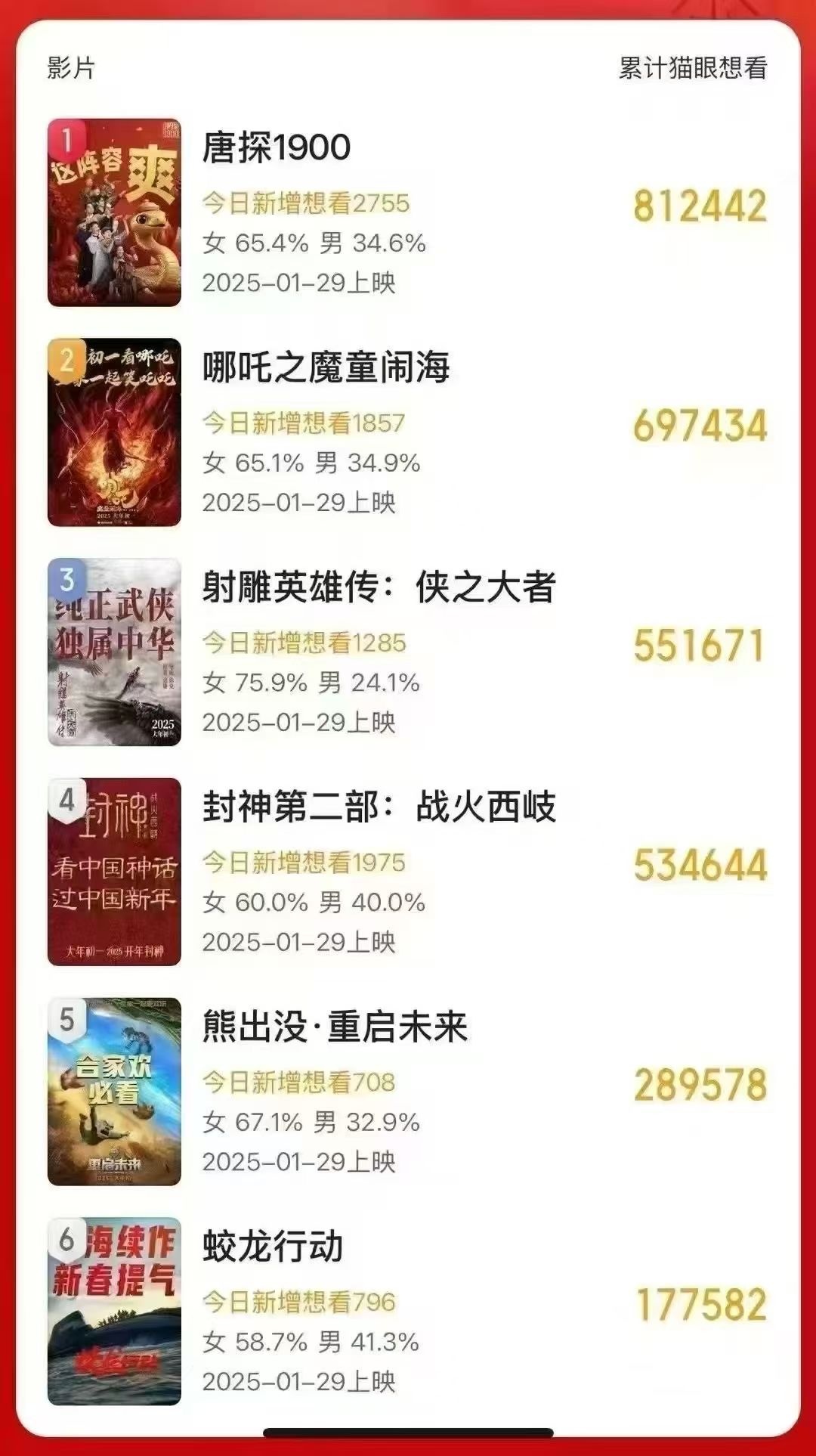Select 射雕英雄传：侠之大者 from the list
The height and width of the screenshot is (1456, 816).
click(x=379, y=587)
